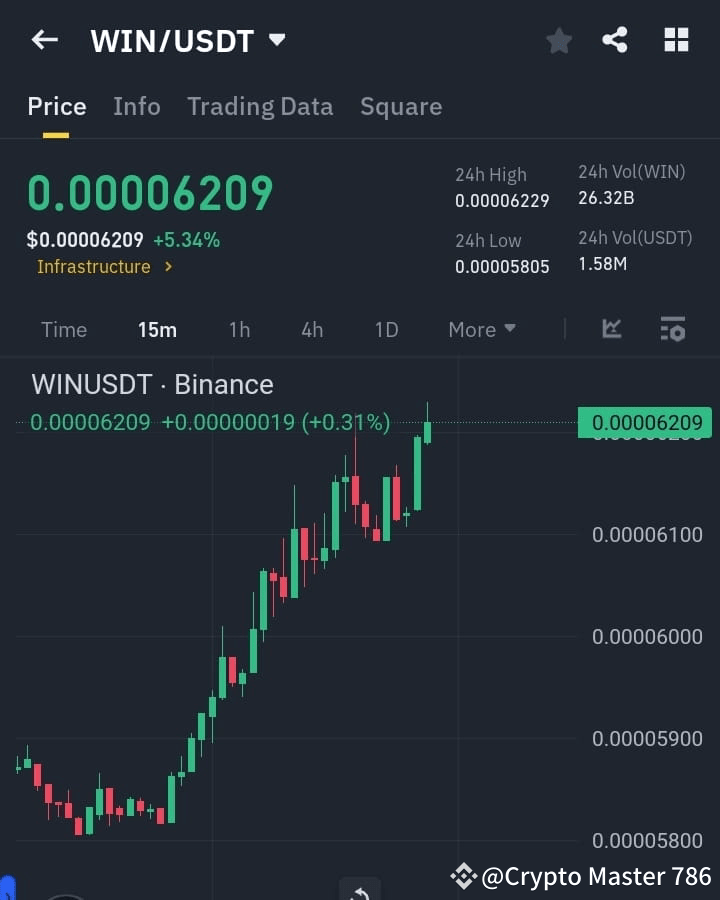Switch to the 1D timeframe
Viewport: 720px width, 900px height.
pos(386,329)
